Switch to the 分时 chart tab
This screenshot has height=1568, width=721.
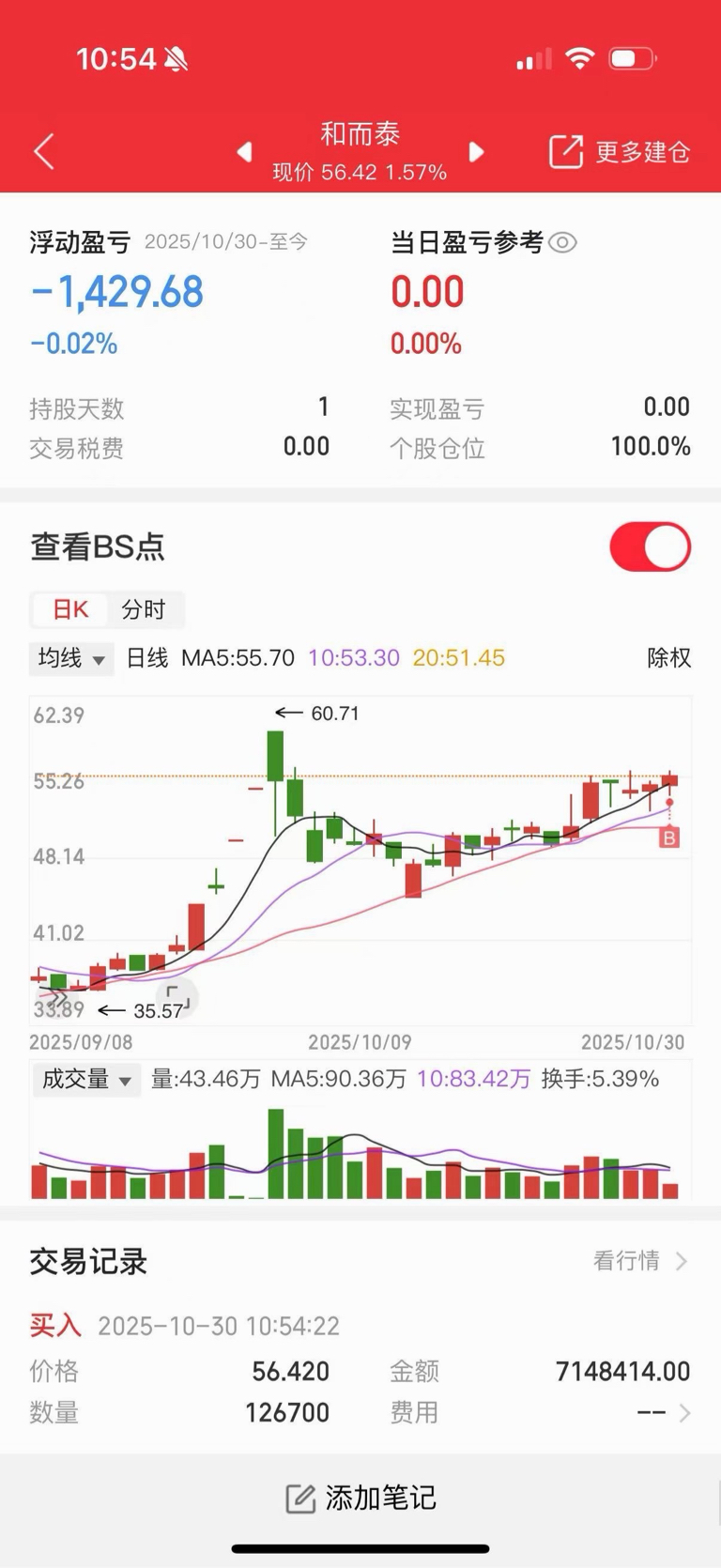tap(144, 609)
